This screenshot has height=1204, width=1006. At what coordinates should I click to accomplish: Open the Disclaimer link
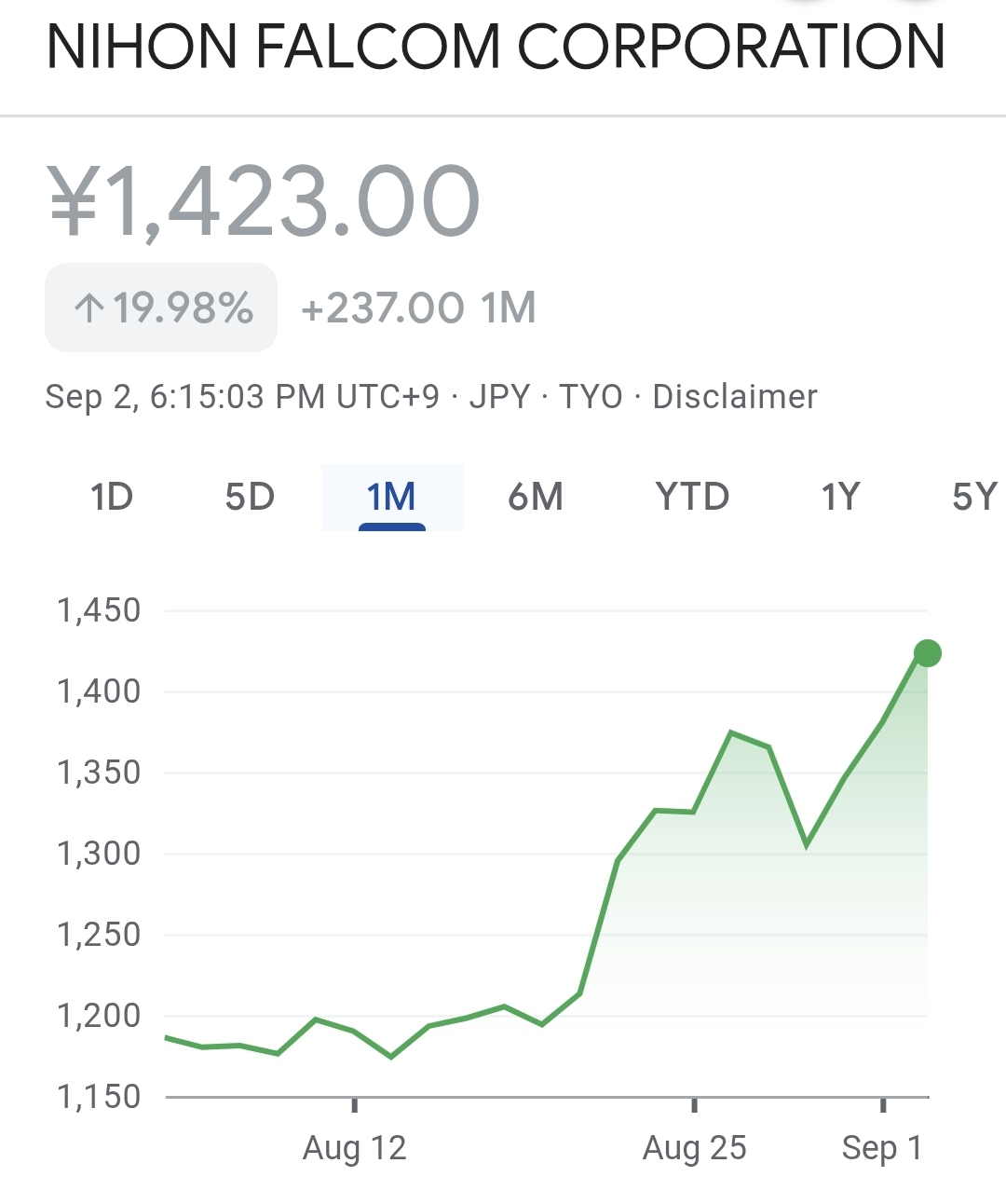[735, 397]
